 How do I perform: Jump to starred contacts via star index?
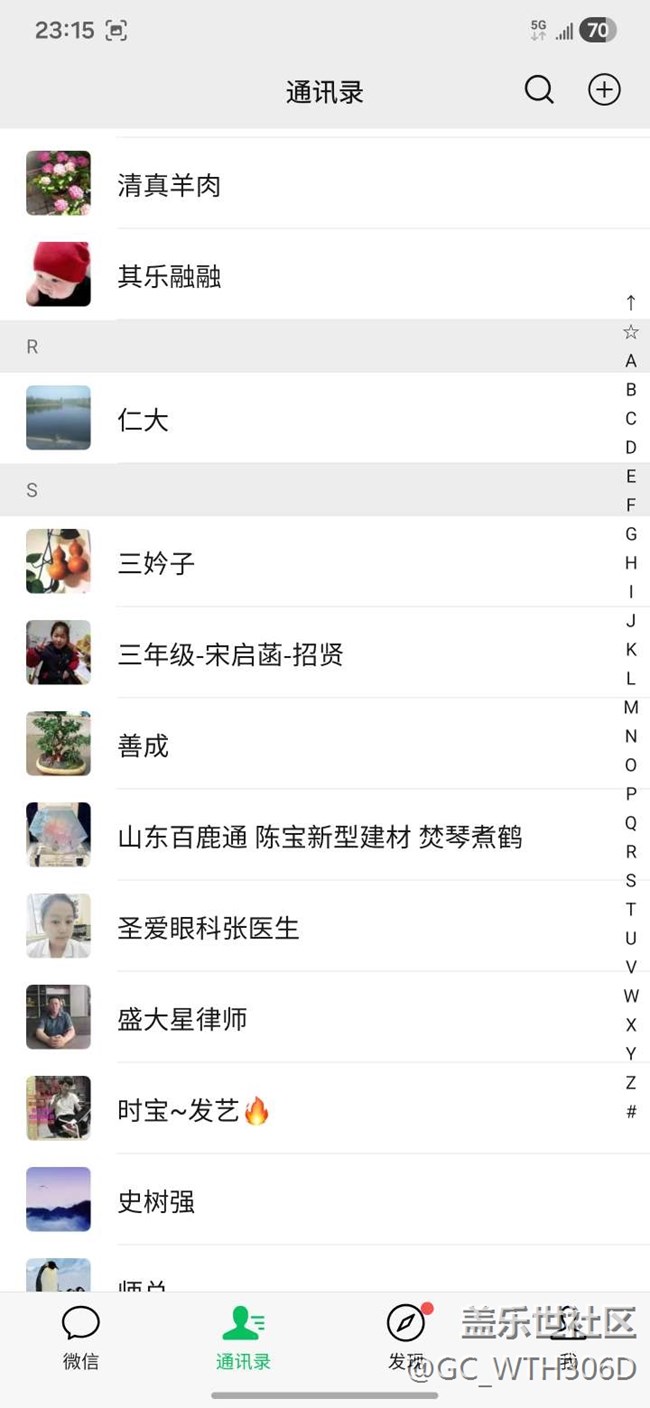pyautogui.click(x=631, y=332)
